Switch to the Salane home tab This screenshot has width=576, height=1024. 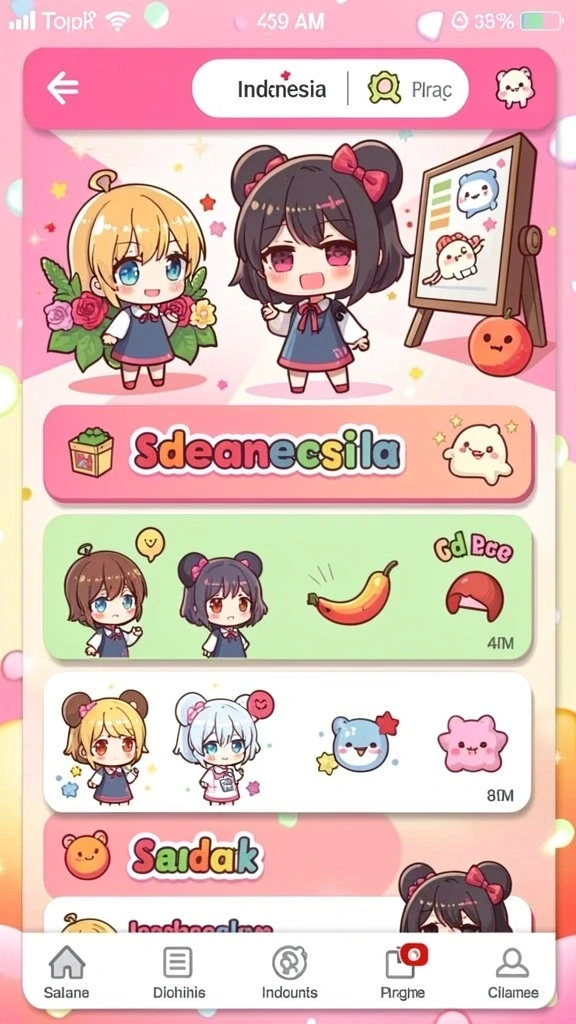[x=67, y=972]
